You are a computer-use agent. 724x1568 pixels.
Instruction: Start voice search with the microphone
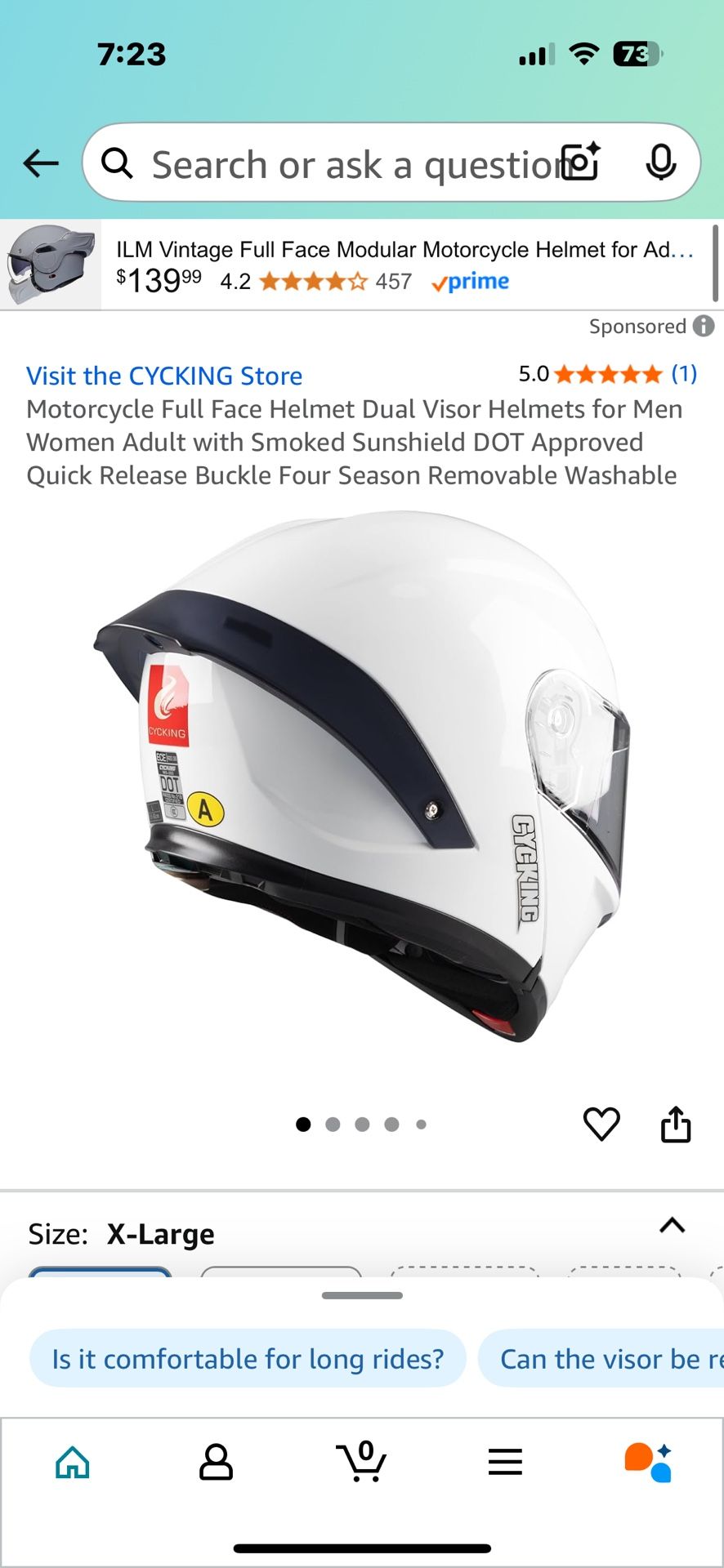[660, 163]
